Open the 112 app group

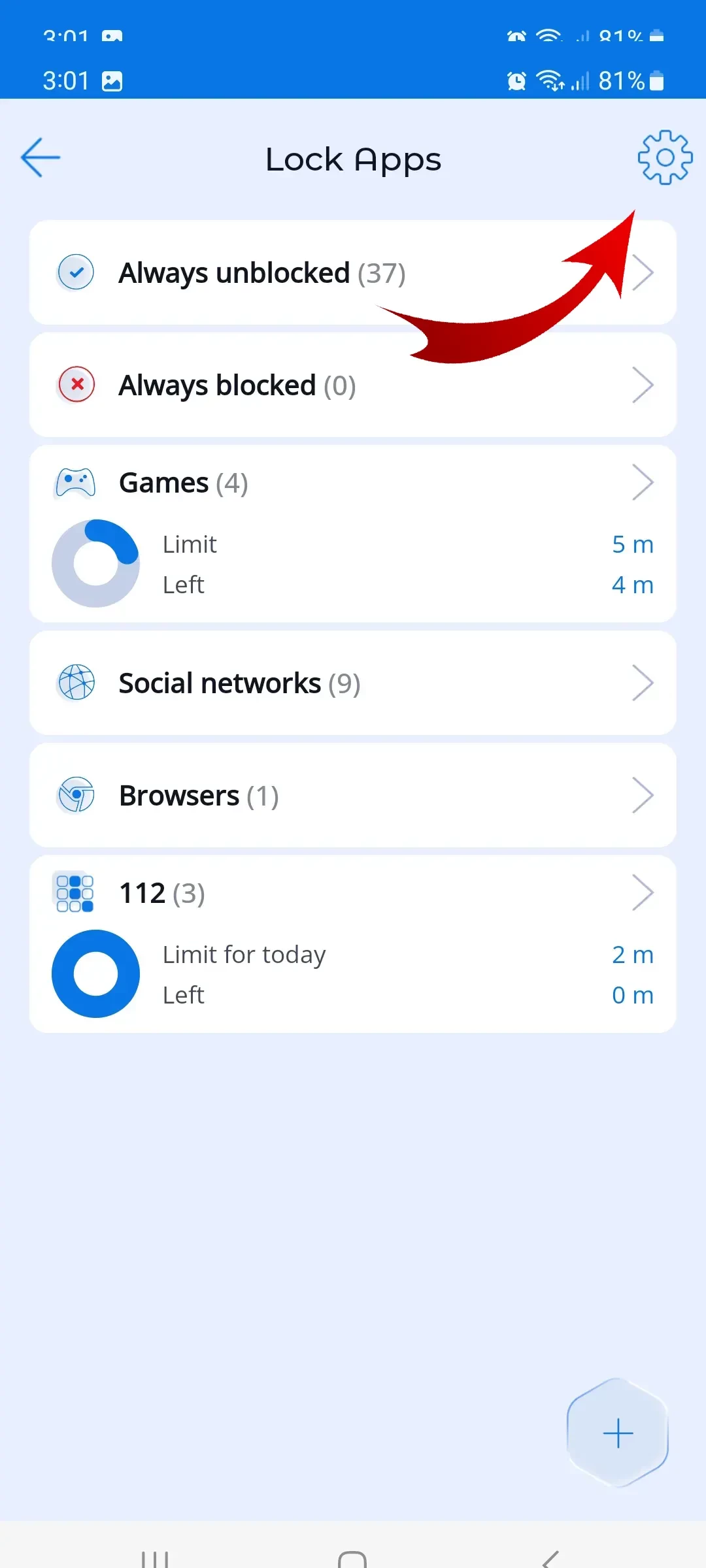[352, 893]
